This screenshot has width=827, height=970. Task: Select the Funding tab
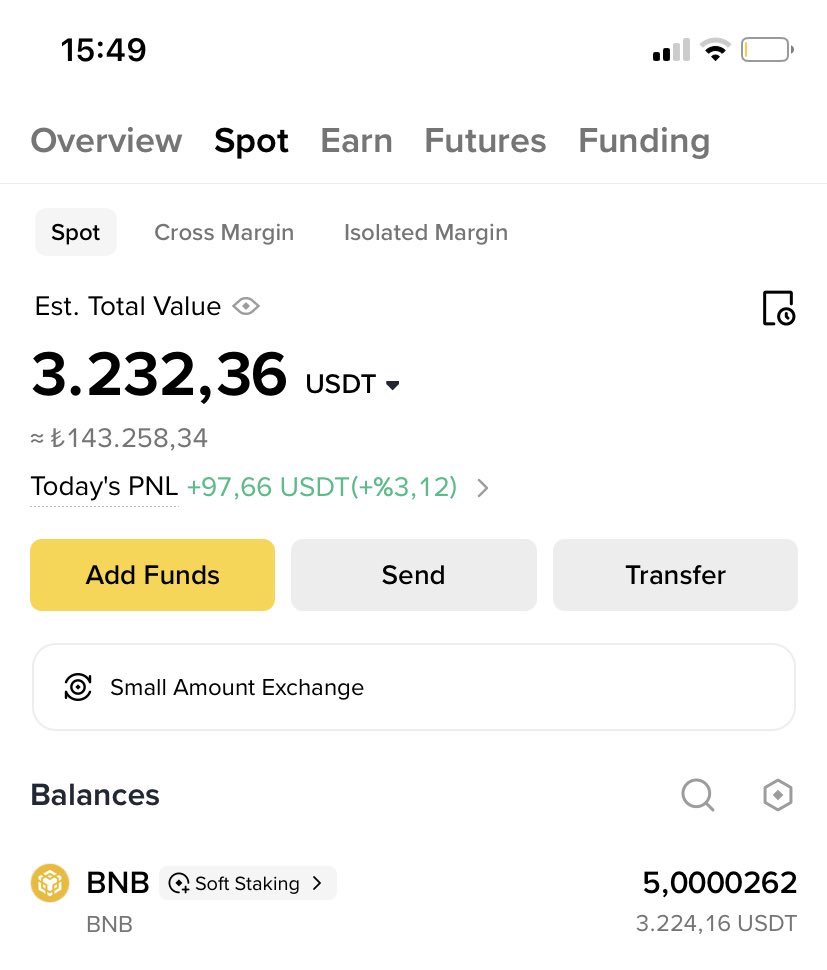[x=644, y=141]
